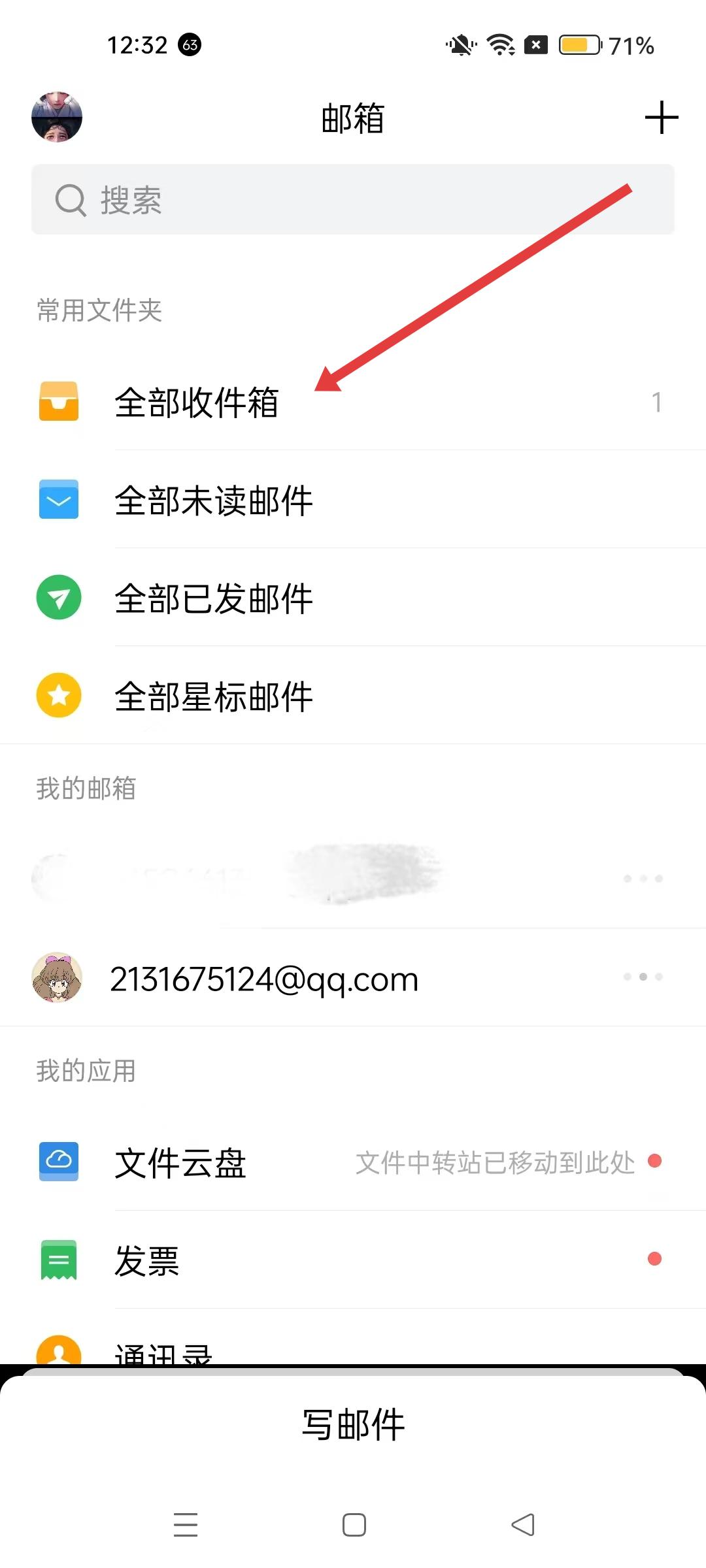This screenshot has width=706, height=1568.
Task: Go back with the system back button
Action: [x=522, y=1525]
